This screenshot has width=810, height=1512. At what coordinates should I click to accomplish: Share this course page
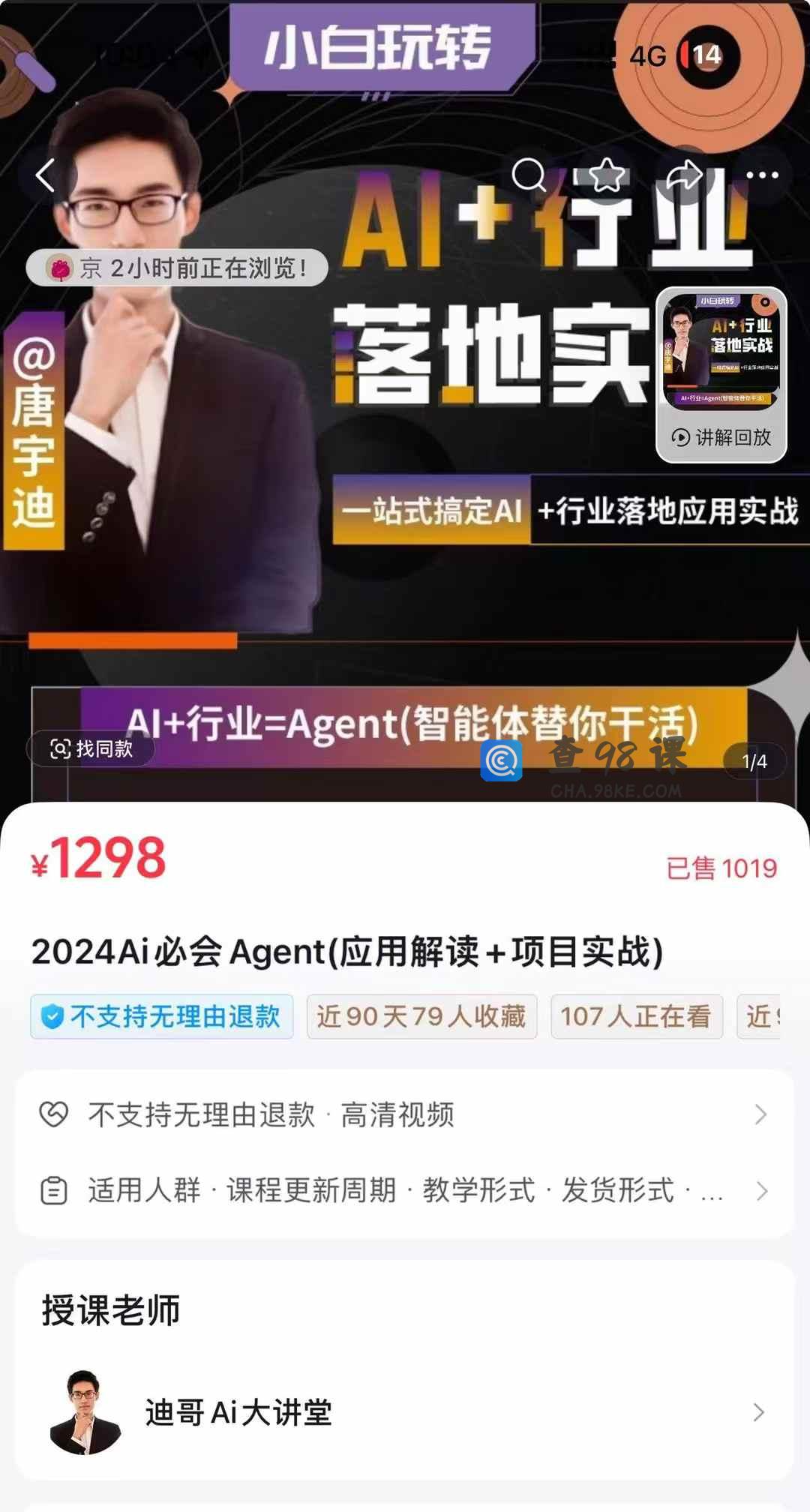coord(684,175)
